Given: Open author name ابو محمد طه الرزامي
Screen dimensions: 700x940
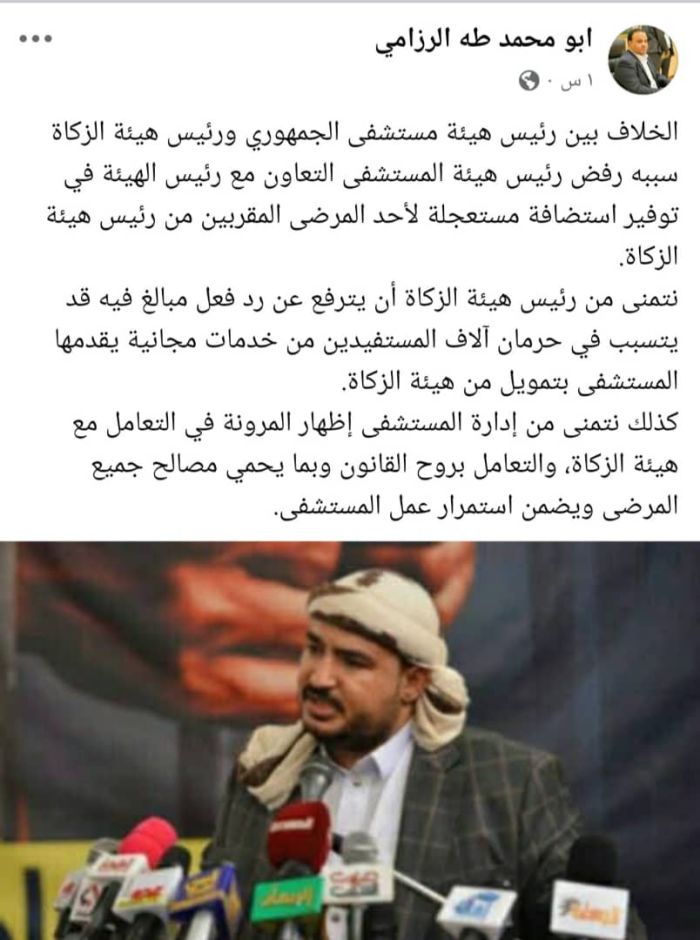Looking at the screenshot, I should [485, 41].
